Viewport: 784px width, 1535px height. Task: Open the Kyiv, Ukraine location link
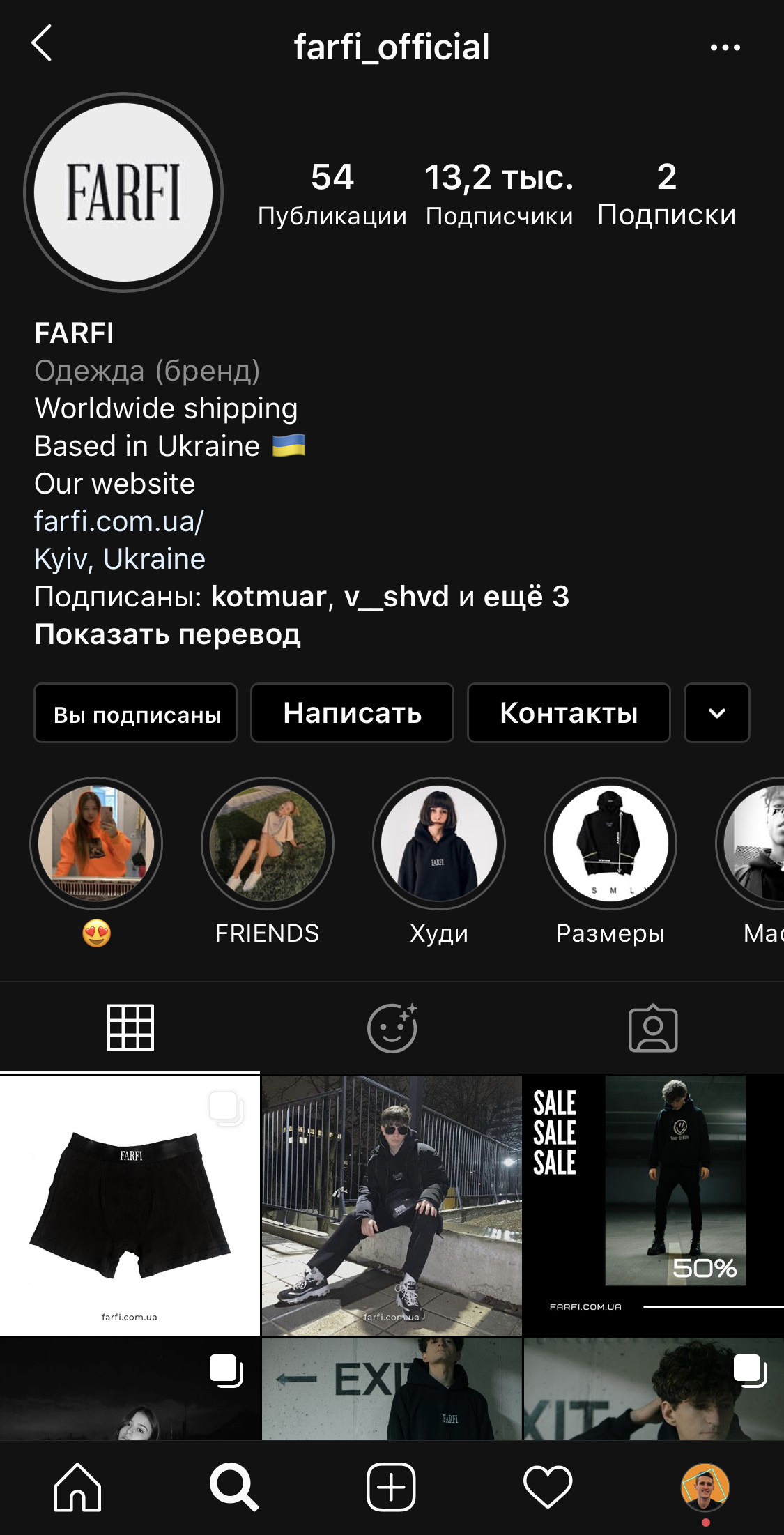click(x=120, y=558)
